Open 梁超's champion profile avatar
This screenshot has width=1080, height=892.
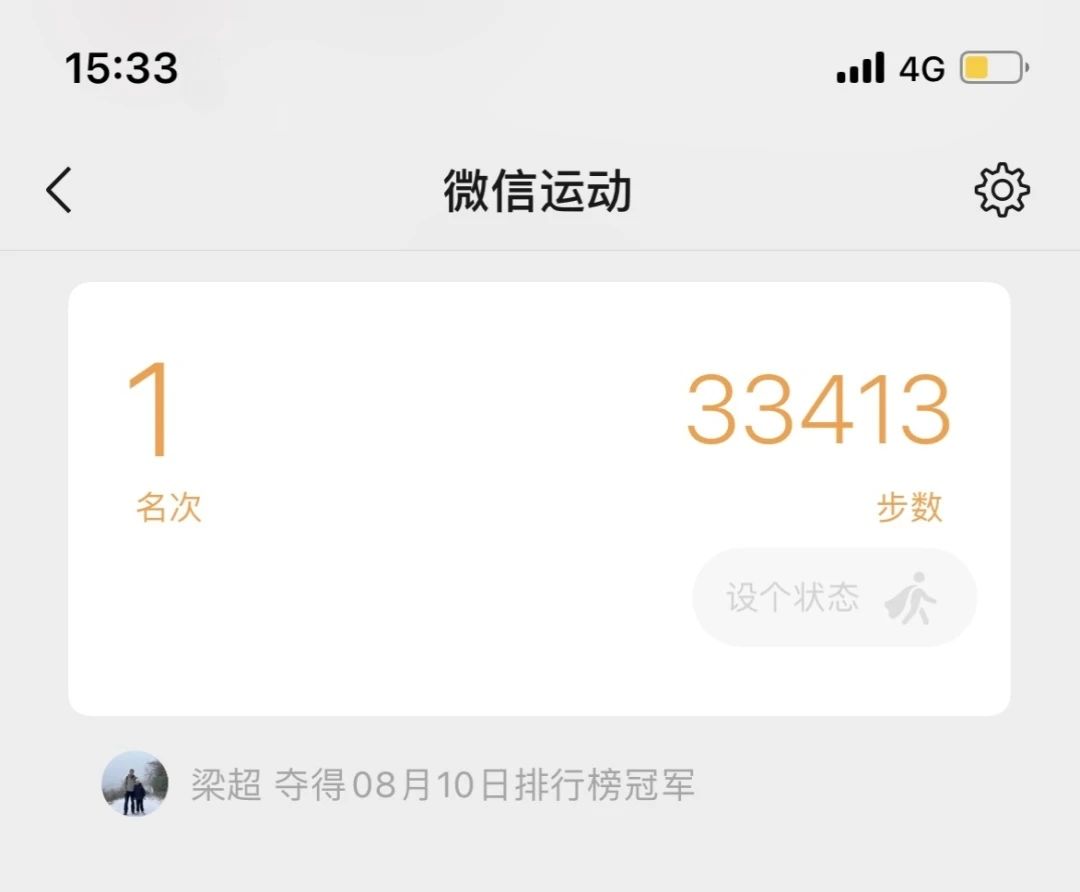[x=135, y=784]
